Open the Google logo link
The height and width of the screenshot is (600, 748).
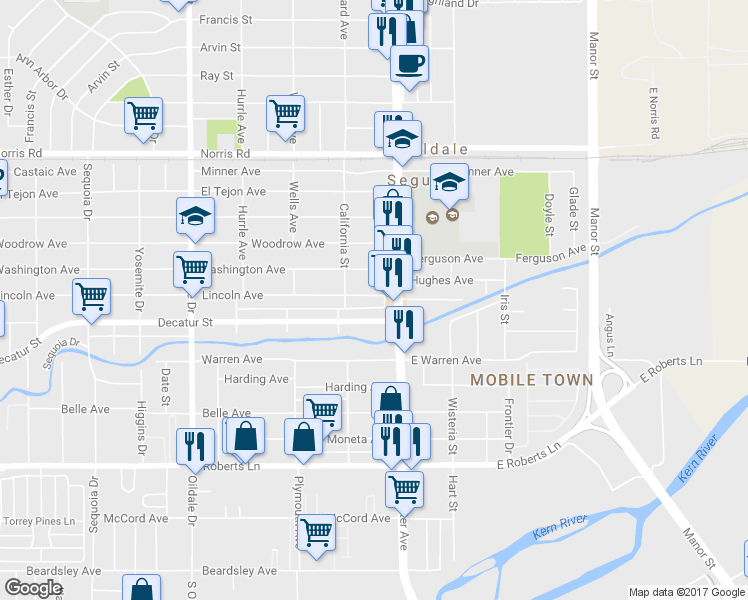coord(33,588)
